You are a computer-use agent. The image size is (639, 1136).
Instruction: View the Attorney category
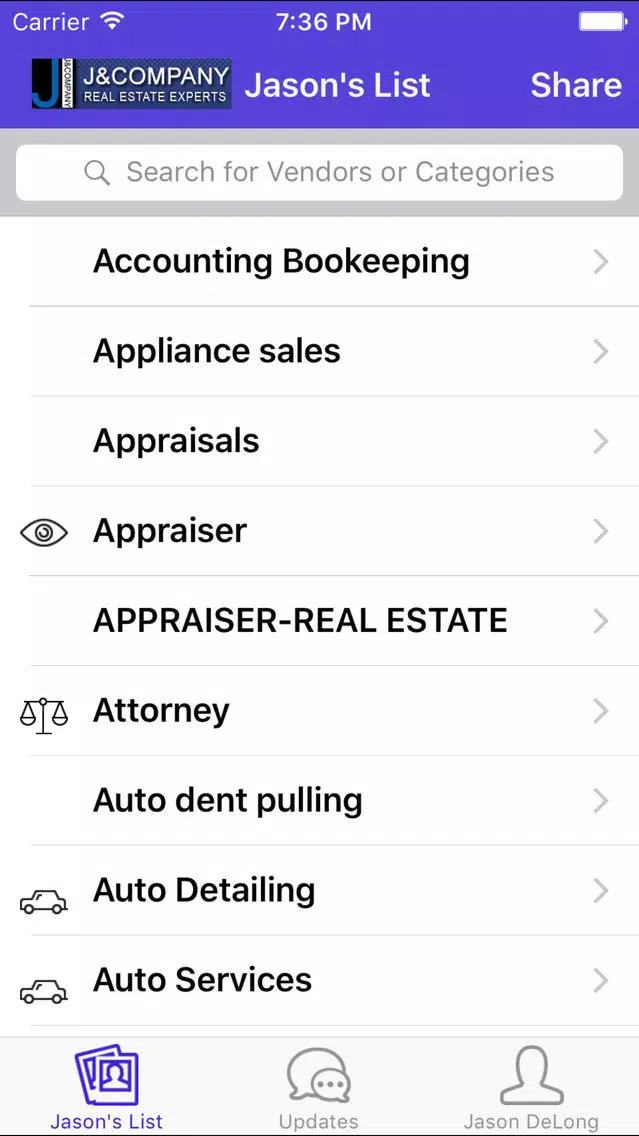pos(320,711)
